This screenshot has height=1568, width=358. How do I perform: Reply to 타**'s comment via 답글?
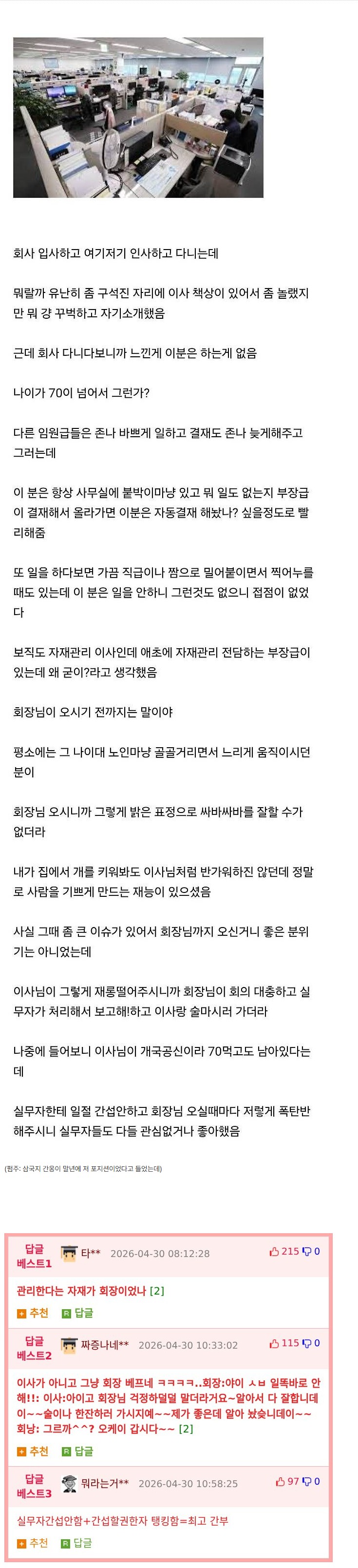(x=78, y=1313)
